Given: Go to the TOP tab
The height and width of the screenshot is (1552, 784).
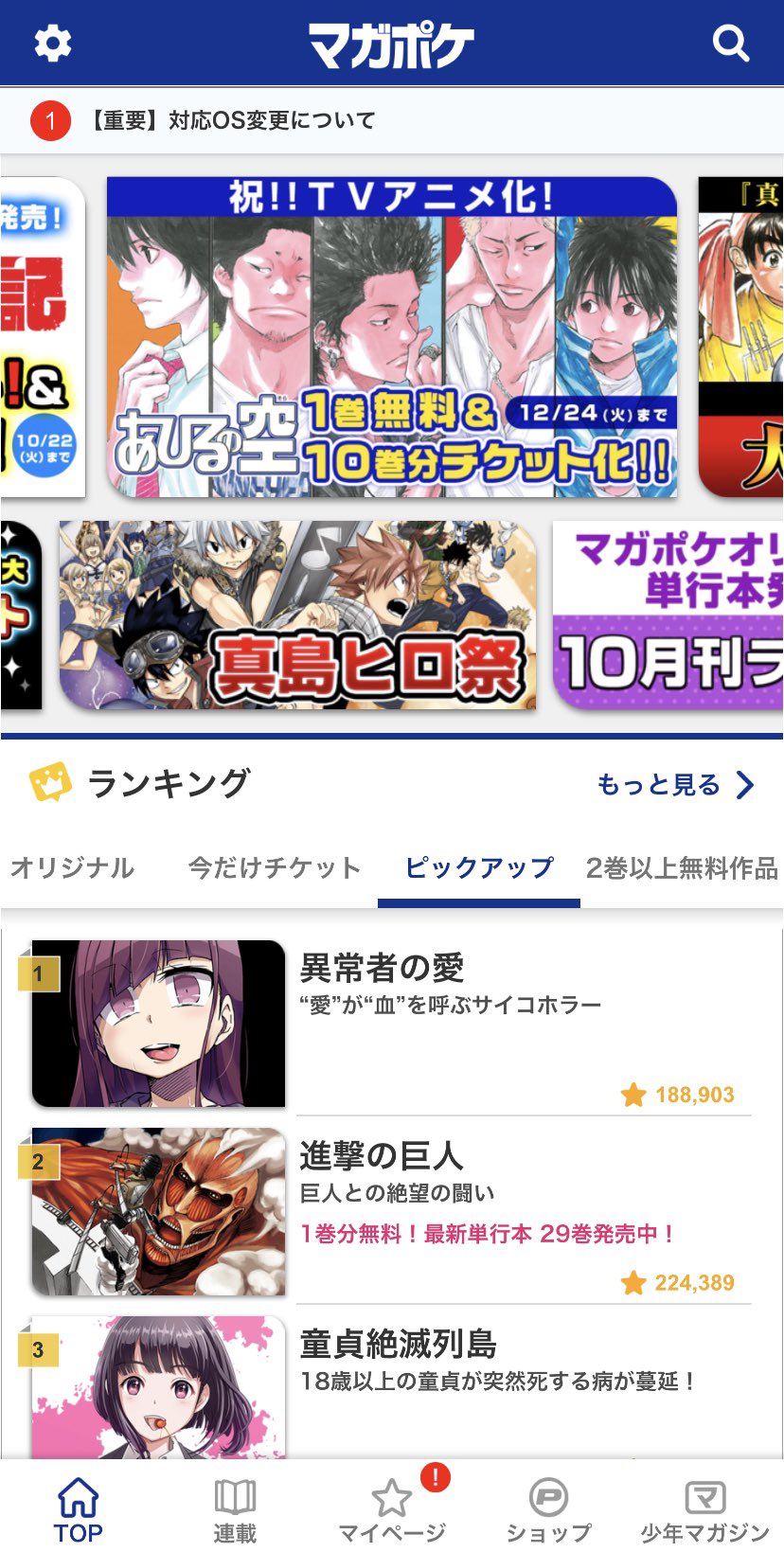Looking at the screenshot, I should coord(79,1509).
